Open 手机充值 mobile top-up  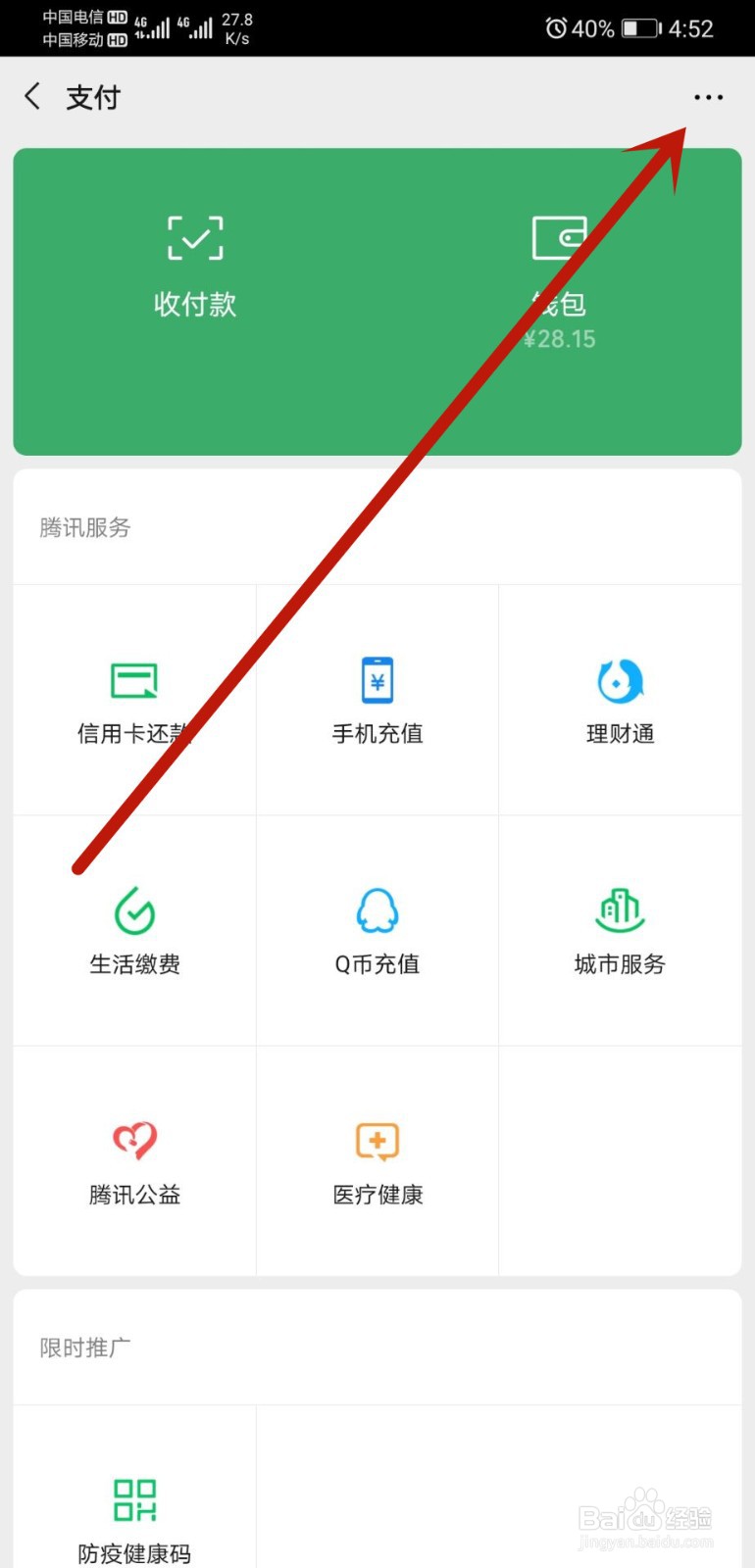377,698
